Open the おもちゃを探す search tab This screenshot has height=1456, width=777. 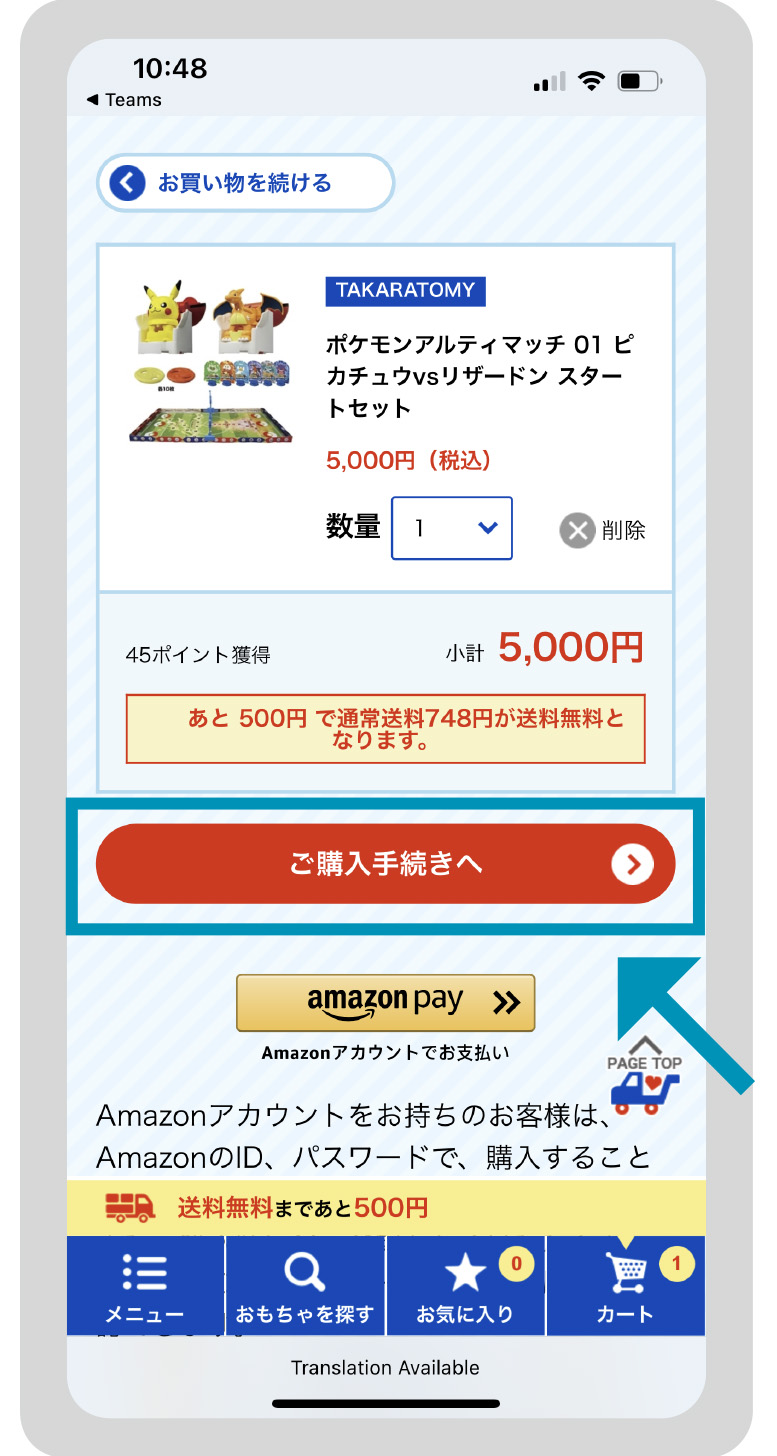[305, 1286]
